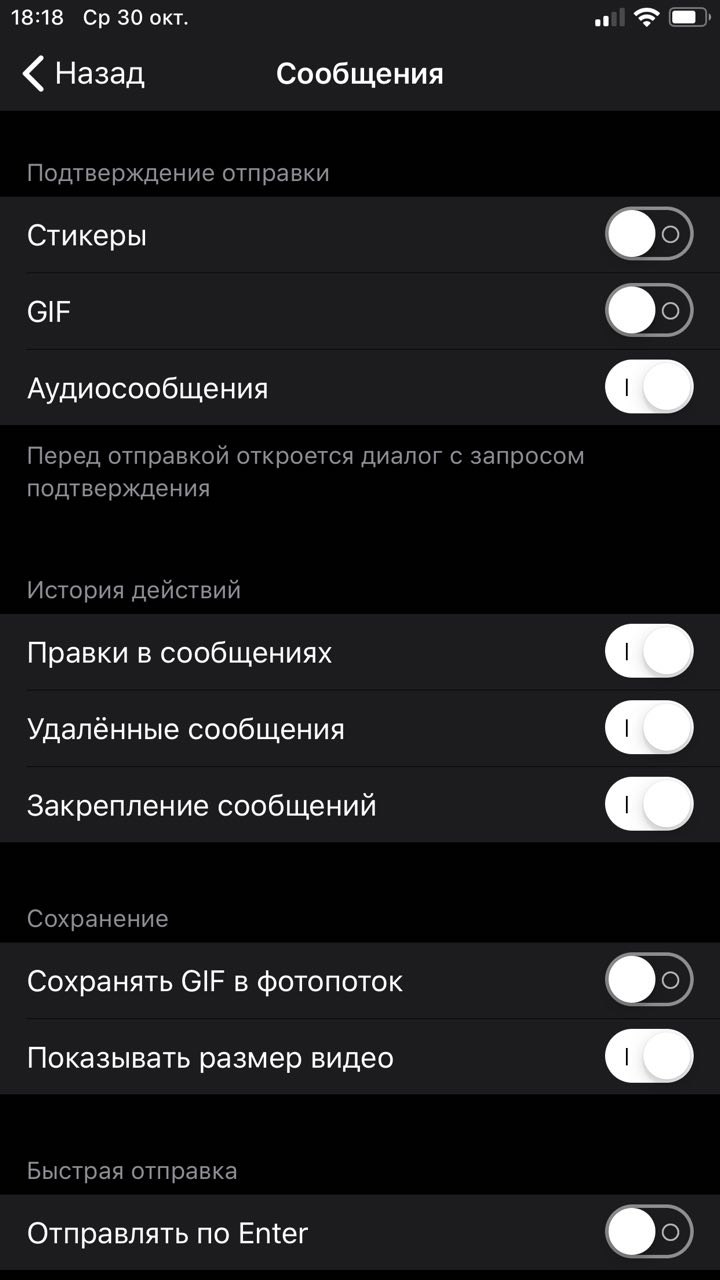The width and height of the screenshot is (720, 1280).
Task: Enable send confirmation for Стикеры
Action: pos(649,235)
